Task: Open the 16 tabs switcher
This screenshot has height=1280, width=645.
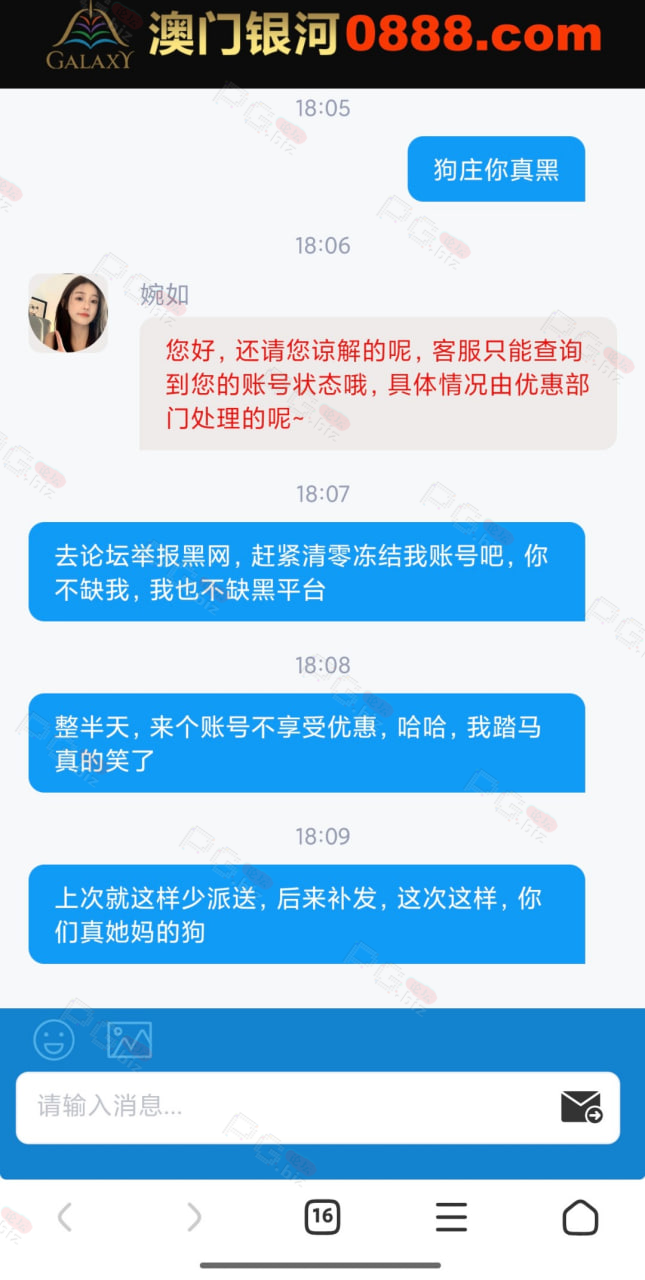Action: (x=322, y=1217)
